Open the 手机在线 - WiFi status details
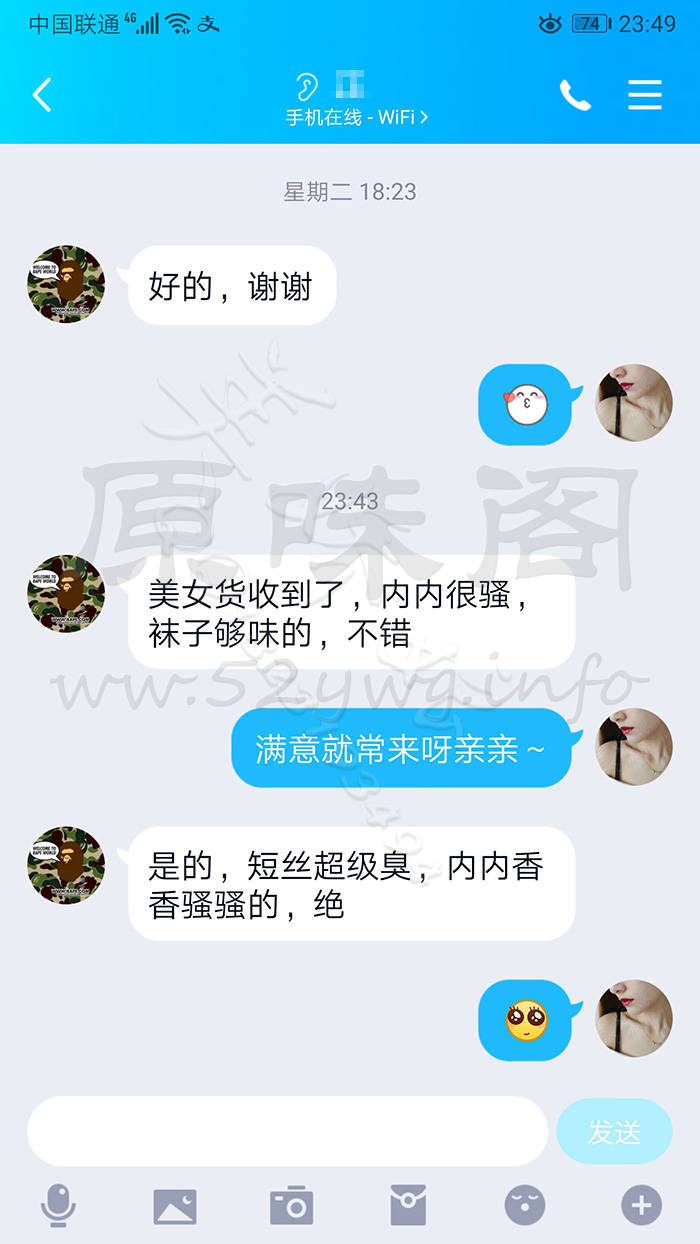The image size is (700, 1244). tap(356, 117)
